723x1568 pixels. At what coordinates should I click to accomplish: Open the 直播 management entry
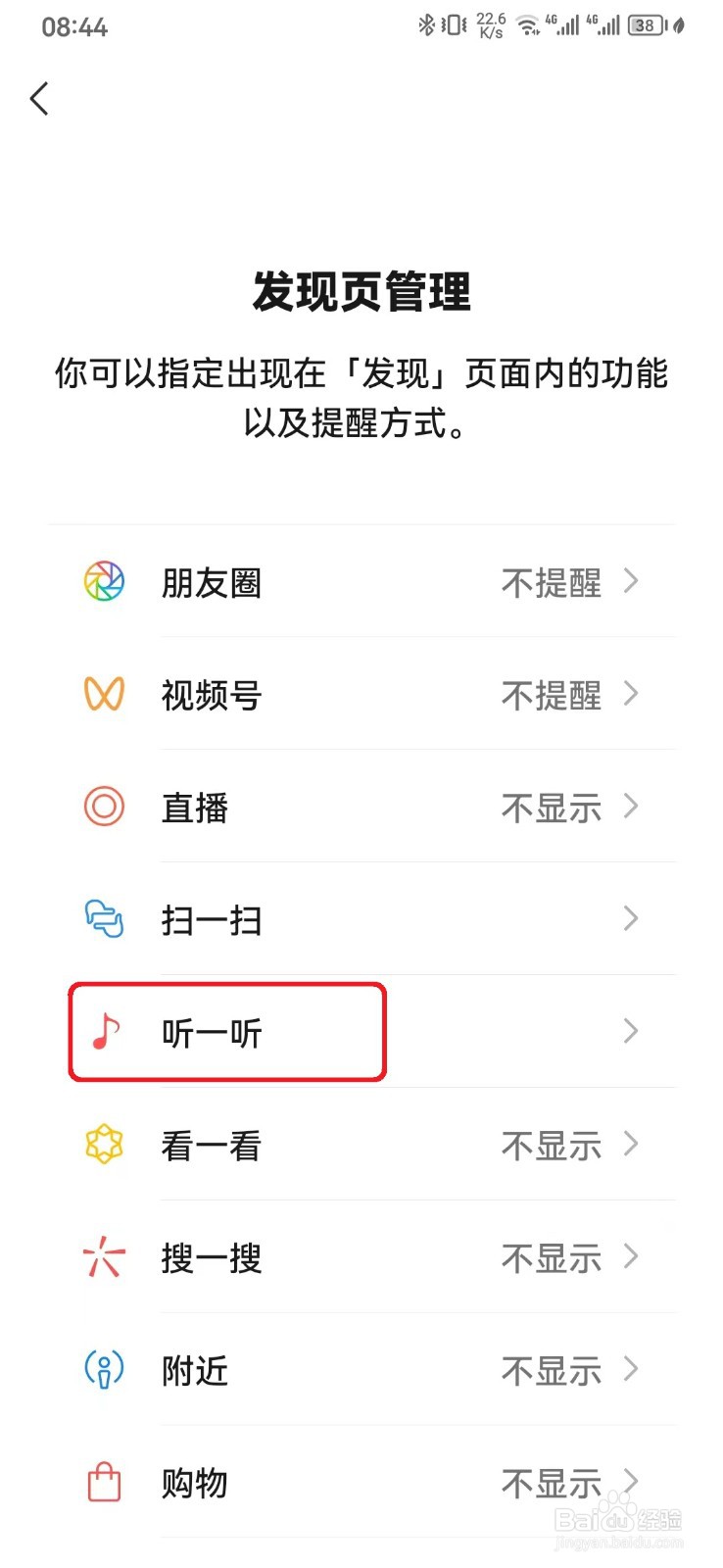point(632,807)
